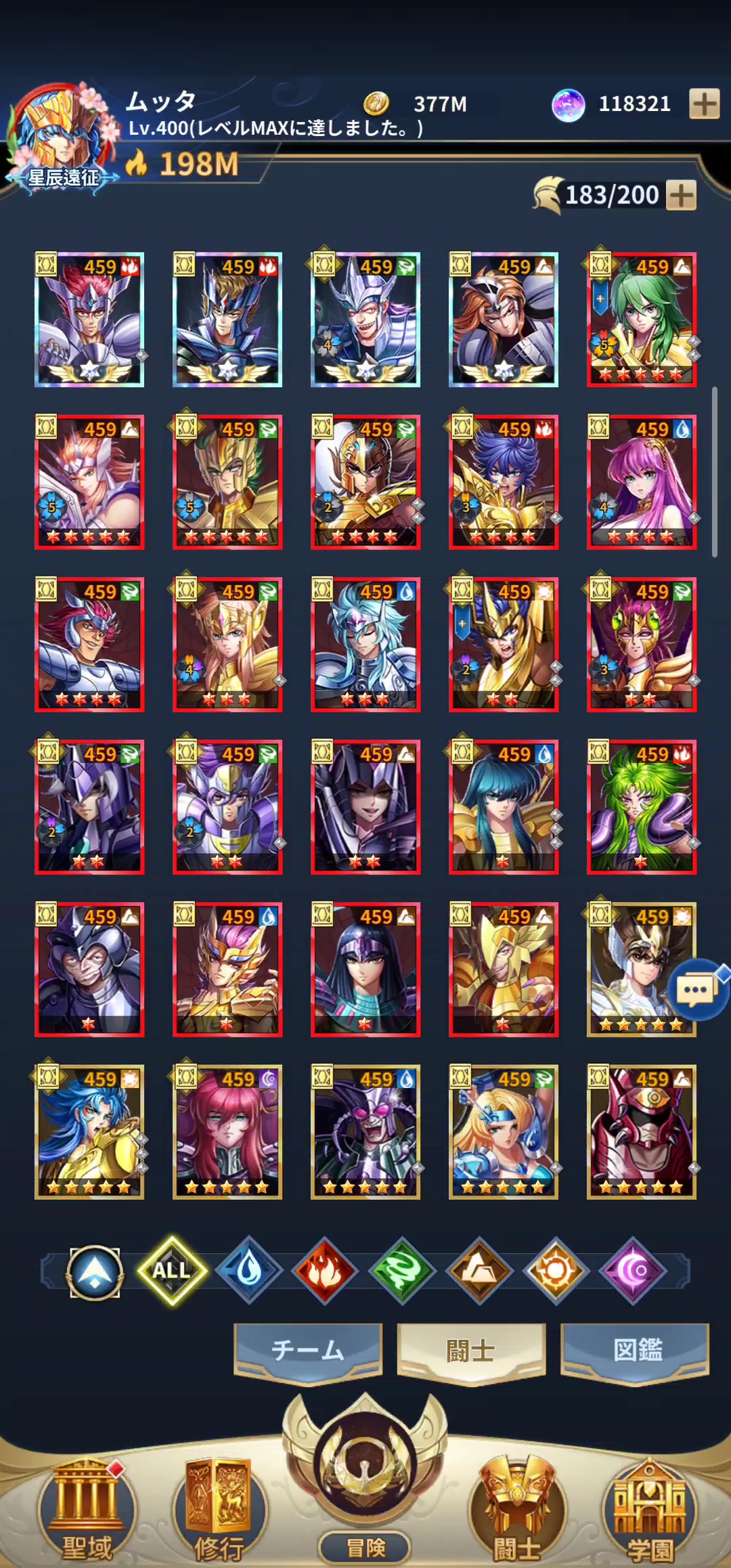Image resolution: width=731 pixels, height=1568 pixels.
Task: Switch to the チーム tab
Action: click(308, 1351)
